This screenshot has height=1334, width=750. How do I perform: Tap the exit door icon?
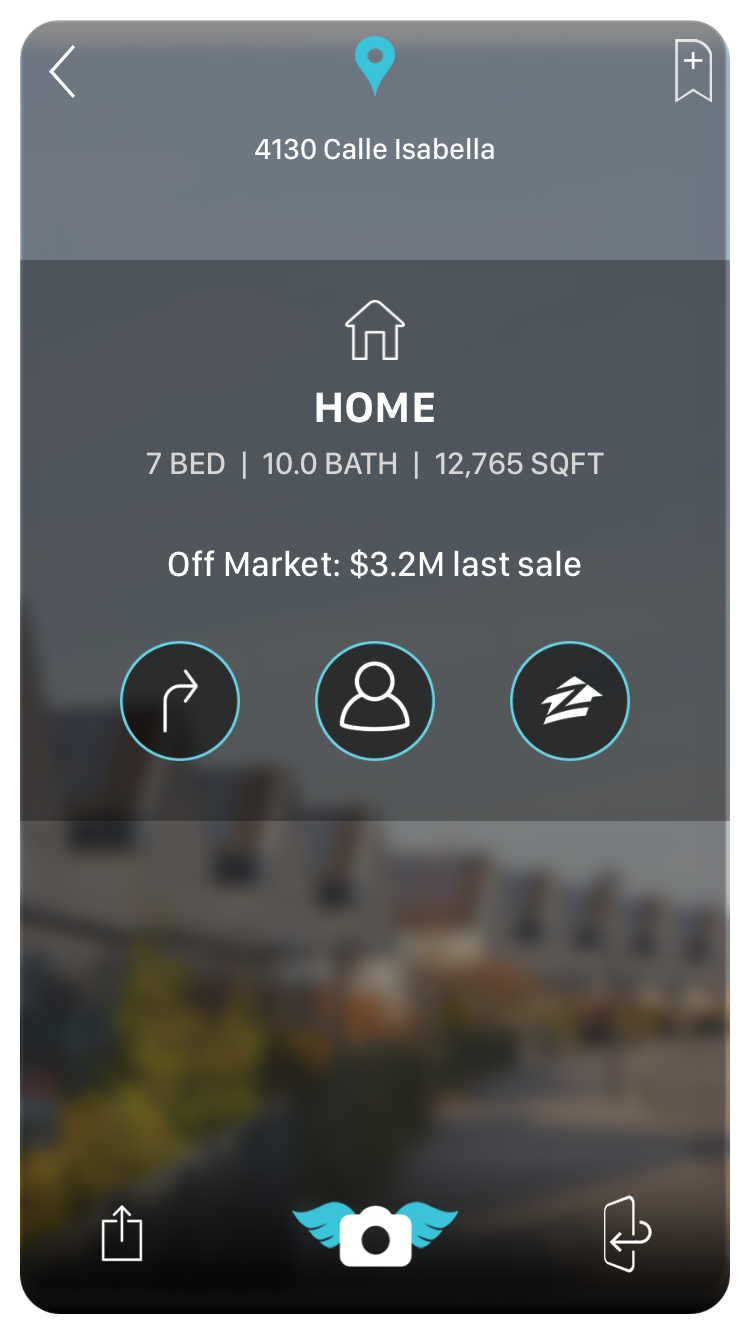(628, 1233)
